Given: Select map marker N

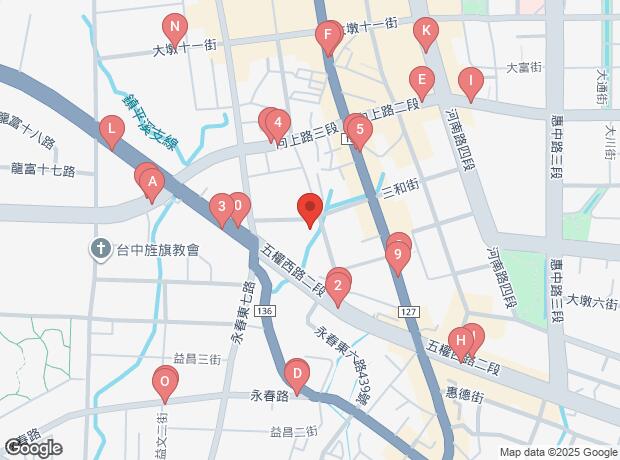Looking at the screenshot, I should (175, 28).
